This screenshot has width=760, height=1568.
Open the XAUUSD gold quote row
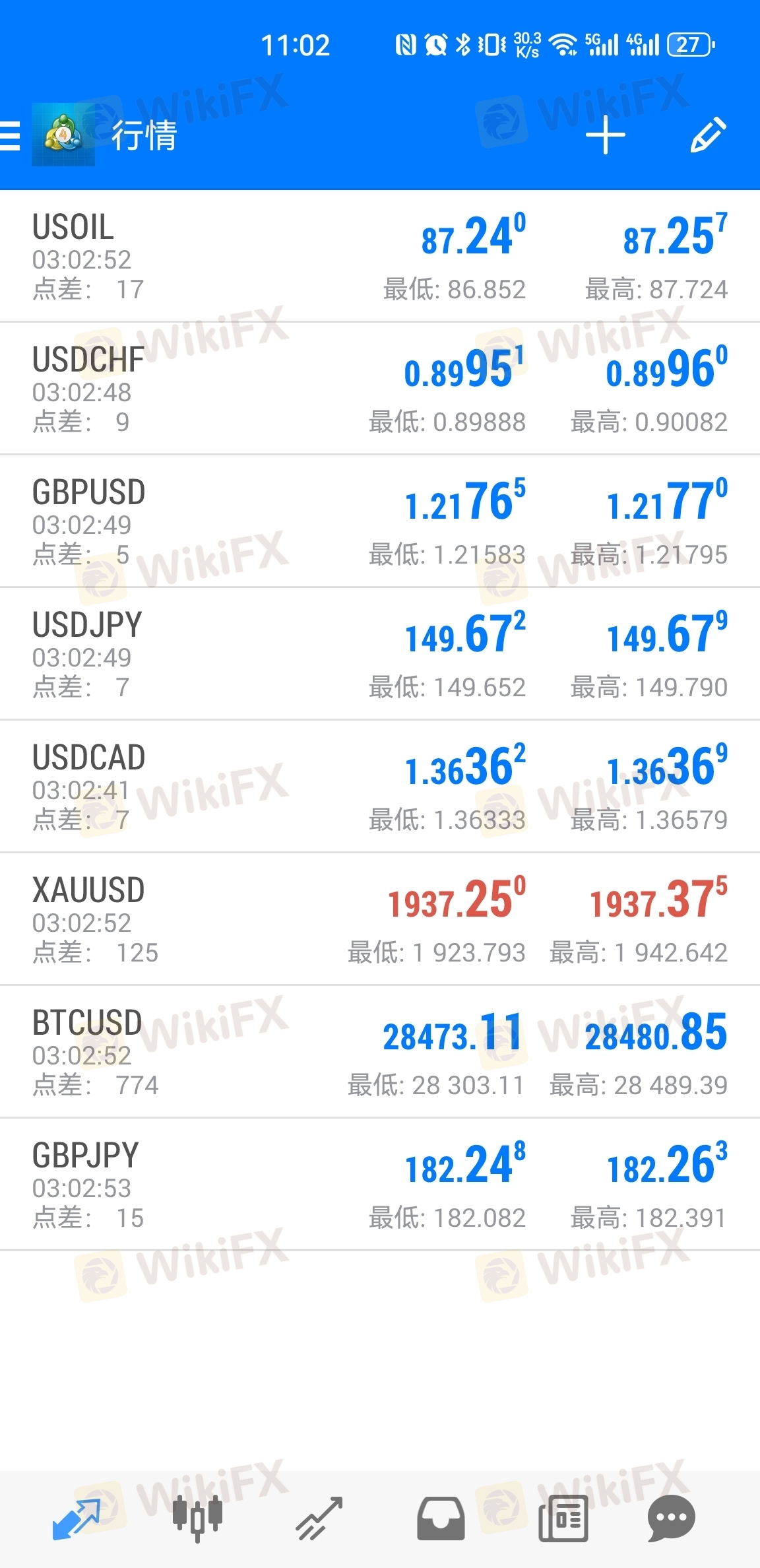coord(380,919)
